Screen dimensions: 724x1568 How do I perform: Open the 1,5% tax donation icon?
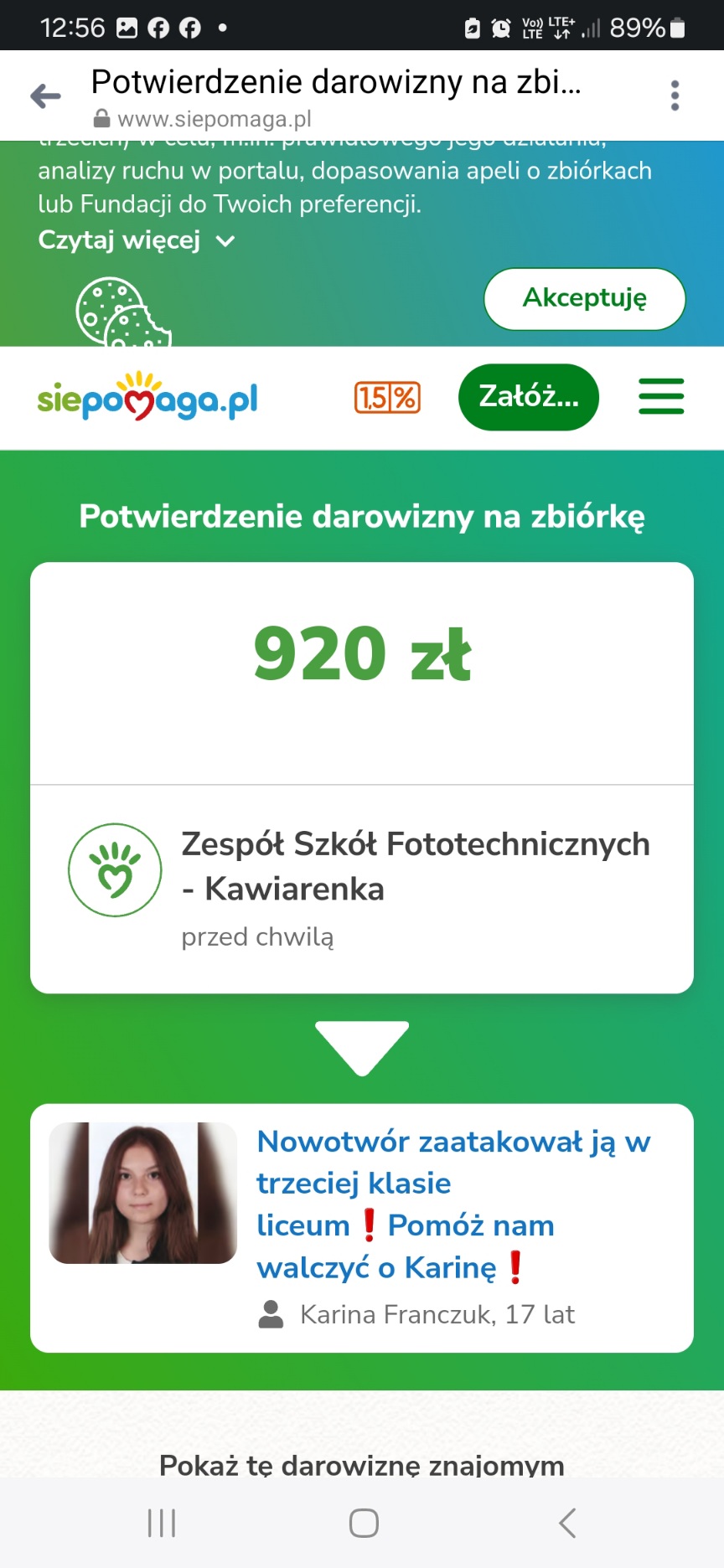tap(387, 398)
